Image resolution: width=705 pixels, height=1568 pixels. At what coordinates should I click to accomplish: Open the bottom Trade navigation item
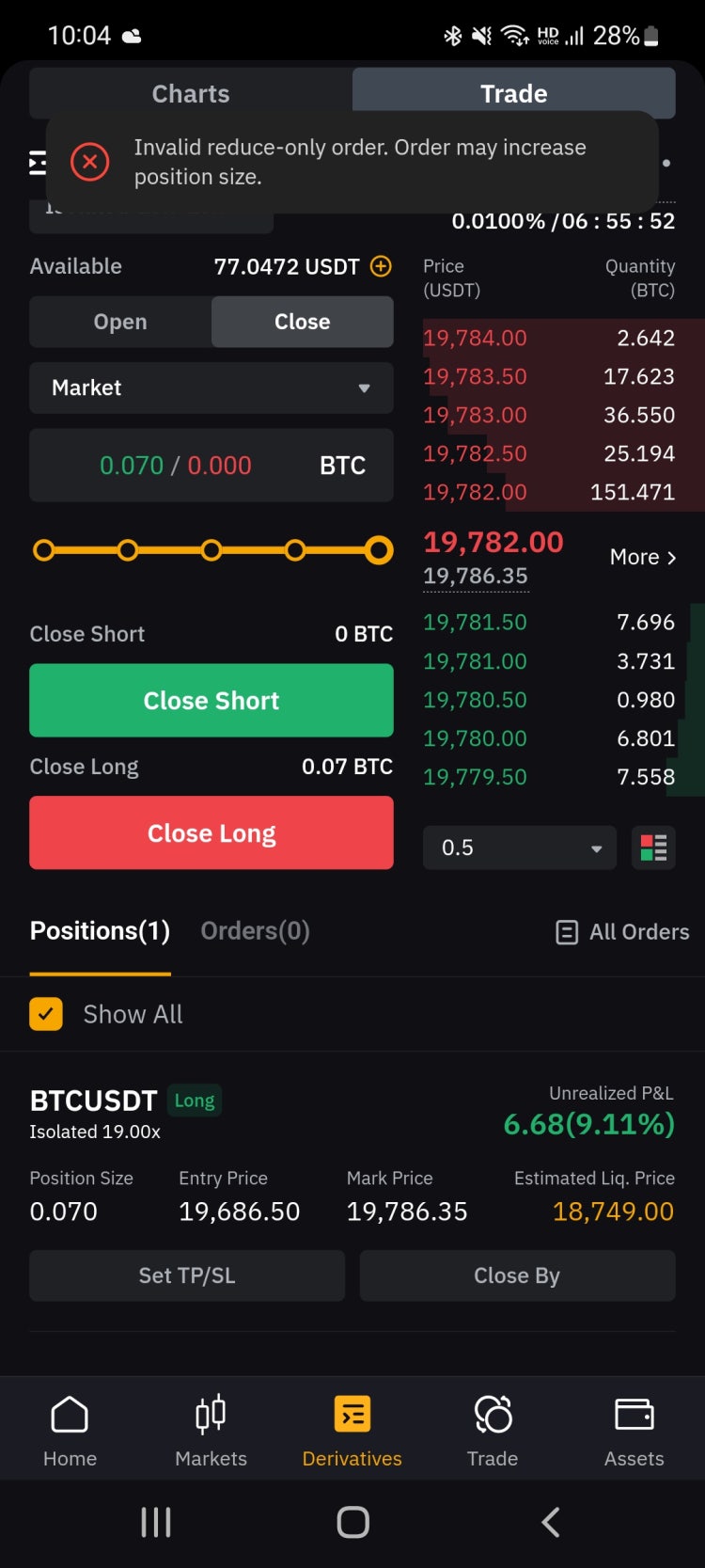click(493, 1430)
